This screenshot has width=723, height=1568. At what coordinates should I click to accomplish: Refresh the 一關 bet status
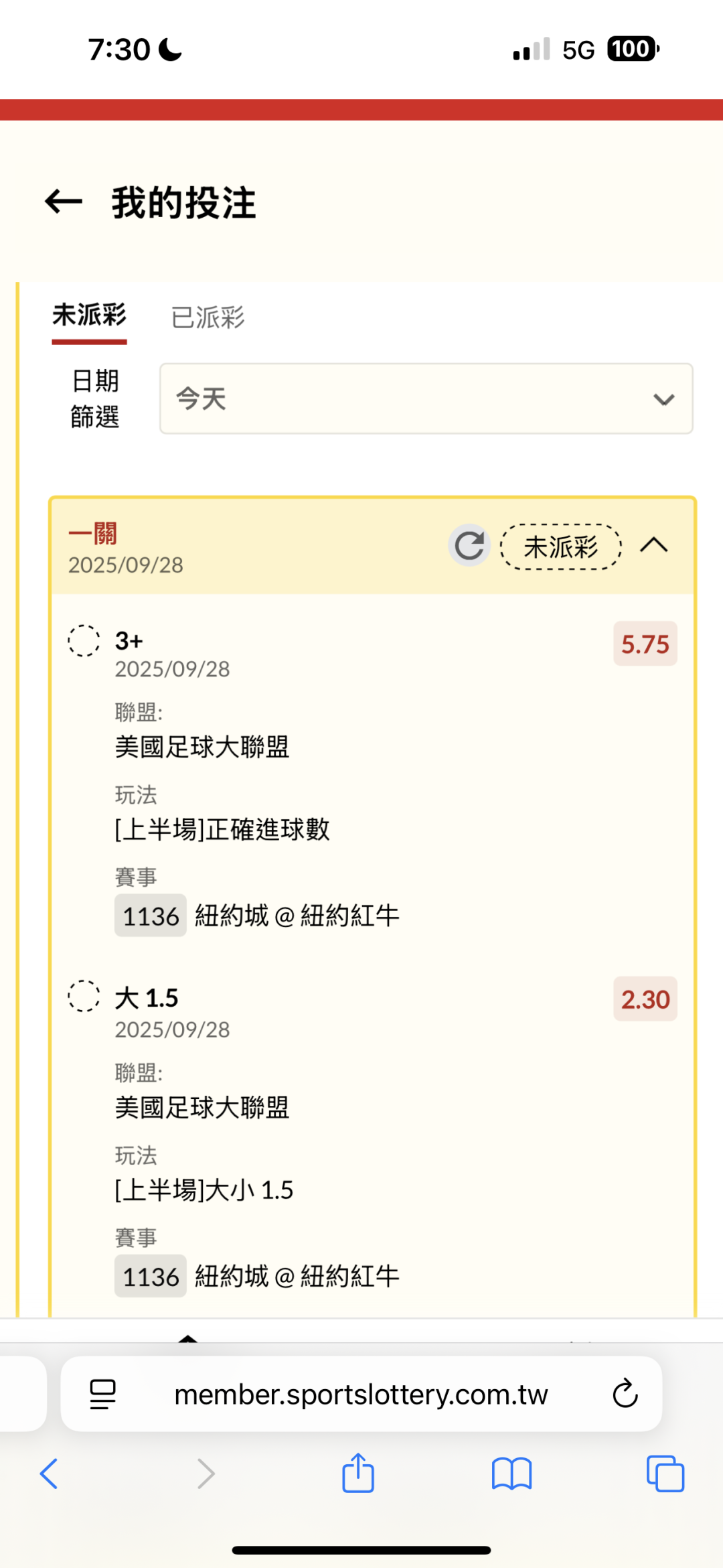[x=469, y=545]
